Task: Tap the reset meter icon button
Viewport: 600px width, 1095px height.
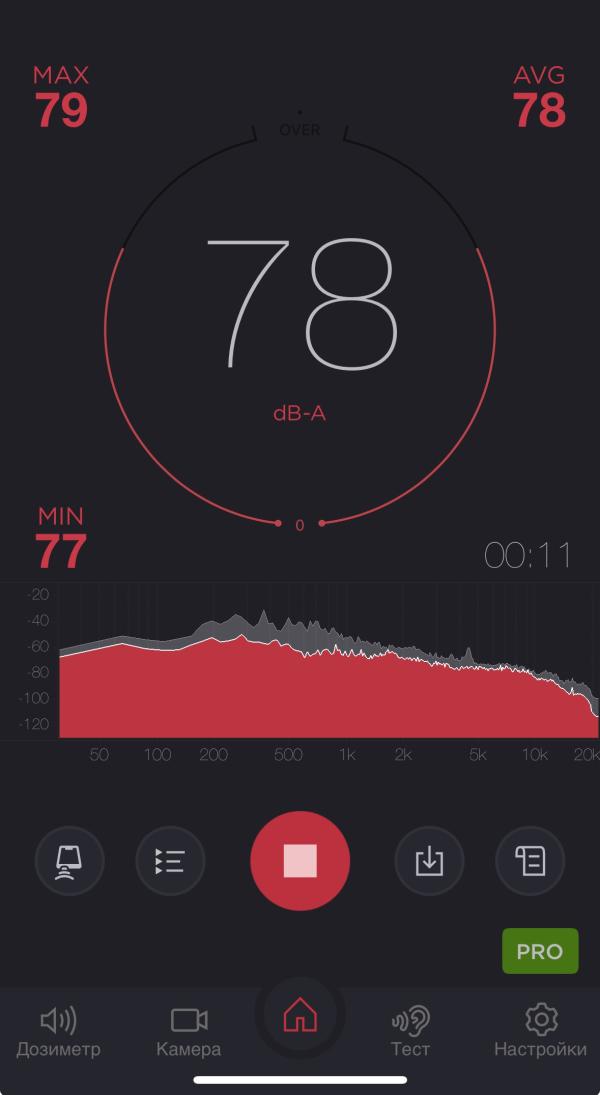Action: [x=70, y=860]
